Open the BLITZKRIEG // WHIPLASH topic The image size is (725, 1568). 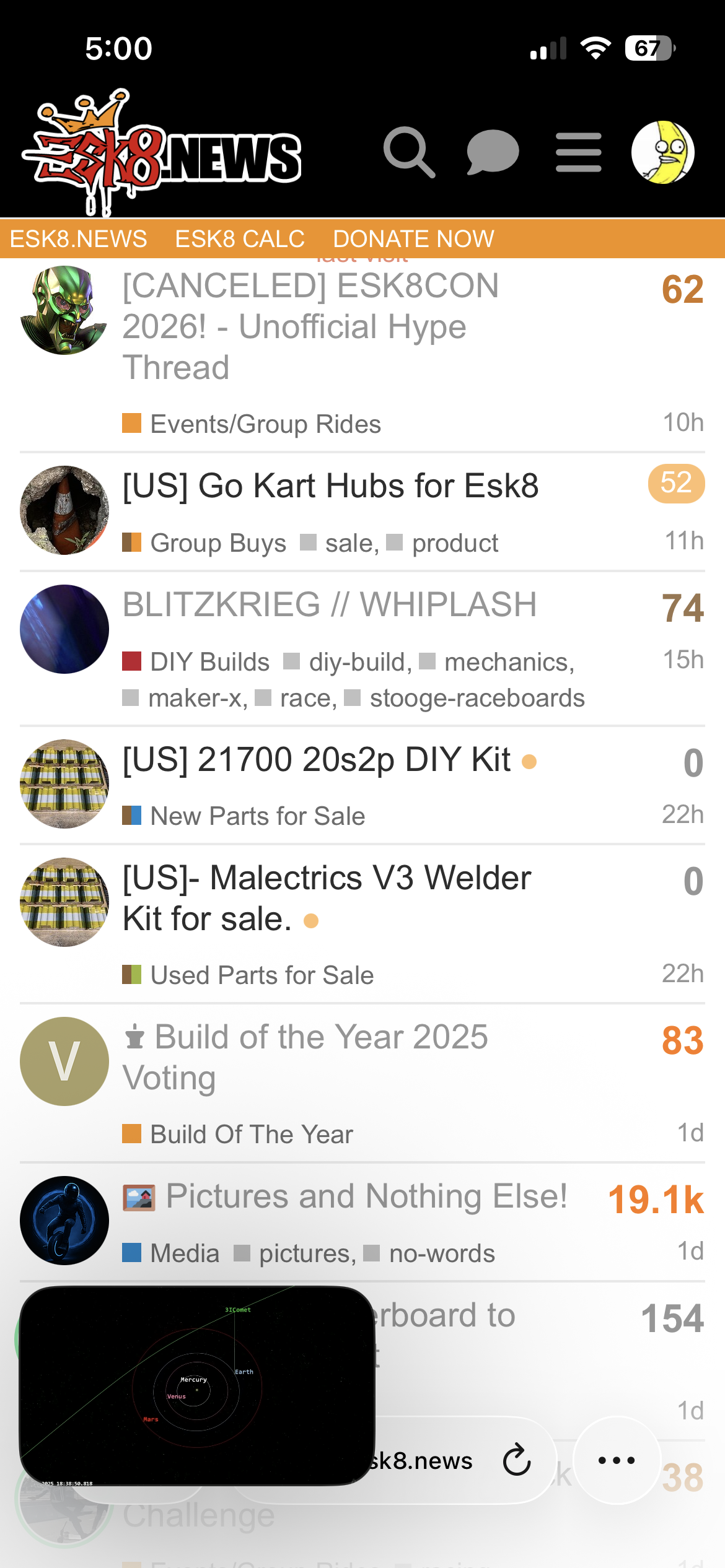329,605
